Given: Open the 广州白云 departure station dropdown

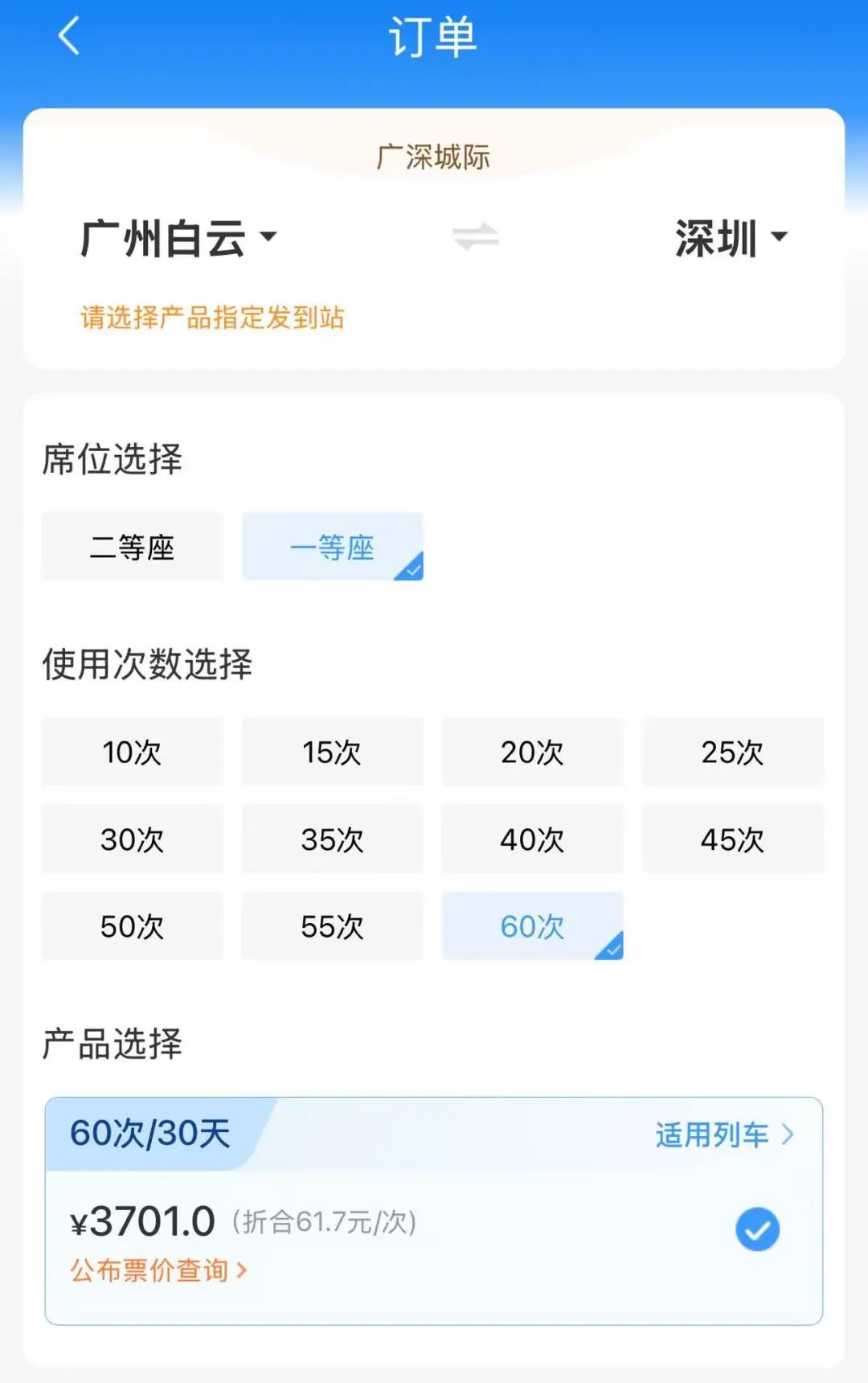Looking at the screenshot, I should coord(178,239).
